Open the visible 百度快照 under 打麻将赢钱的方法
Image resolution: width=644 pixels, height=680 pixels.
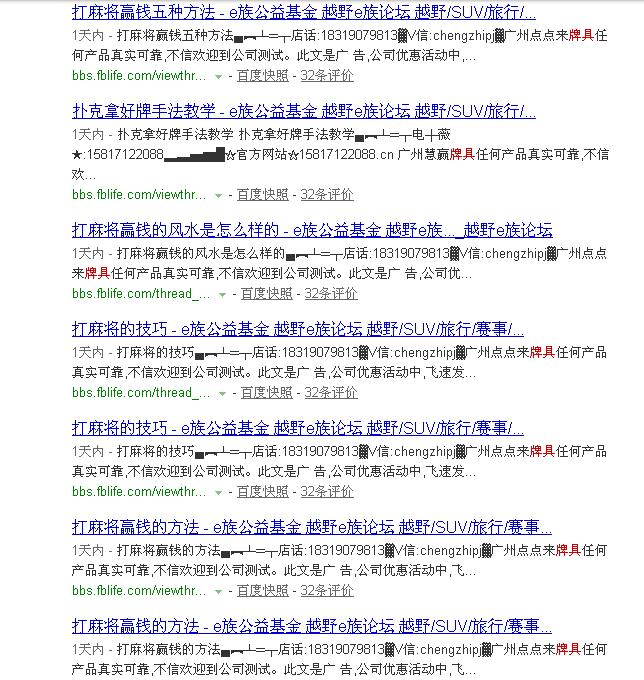click(x=262, y=590)
